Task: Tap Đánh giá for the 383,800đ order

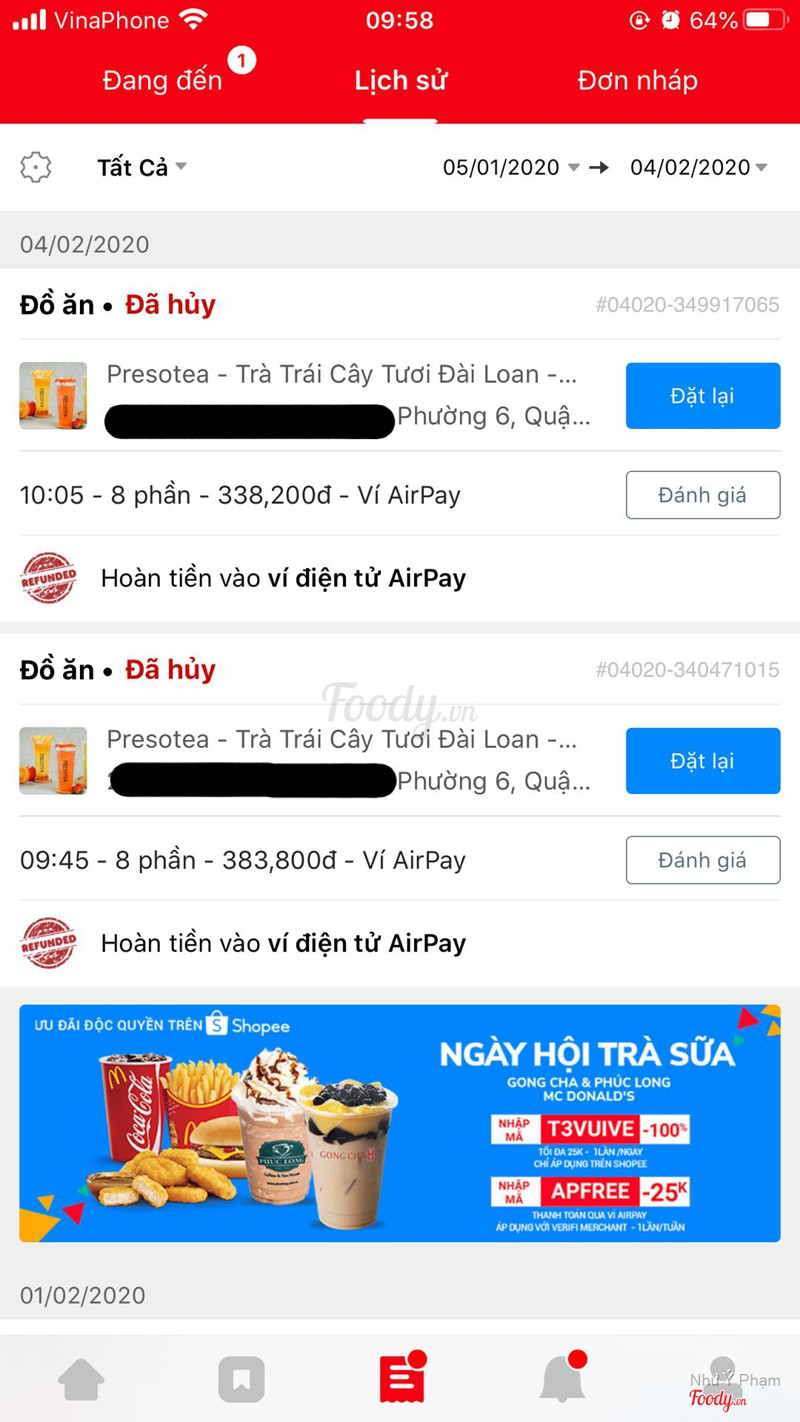Action: pyautogui.click(x=702, y=860)
